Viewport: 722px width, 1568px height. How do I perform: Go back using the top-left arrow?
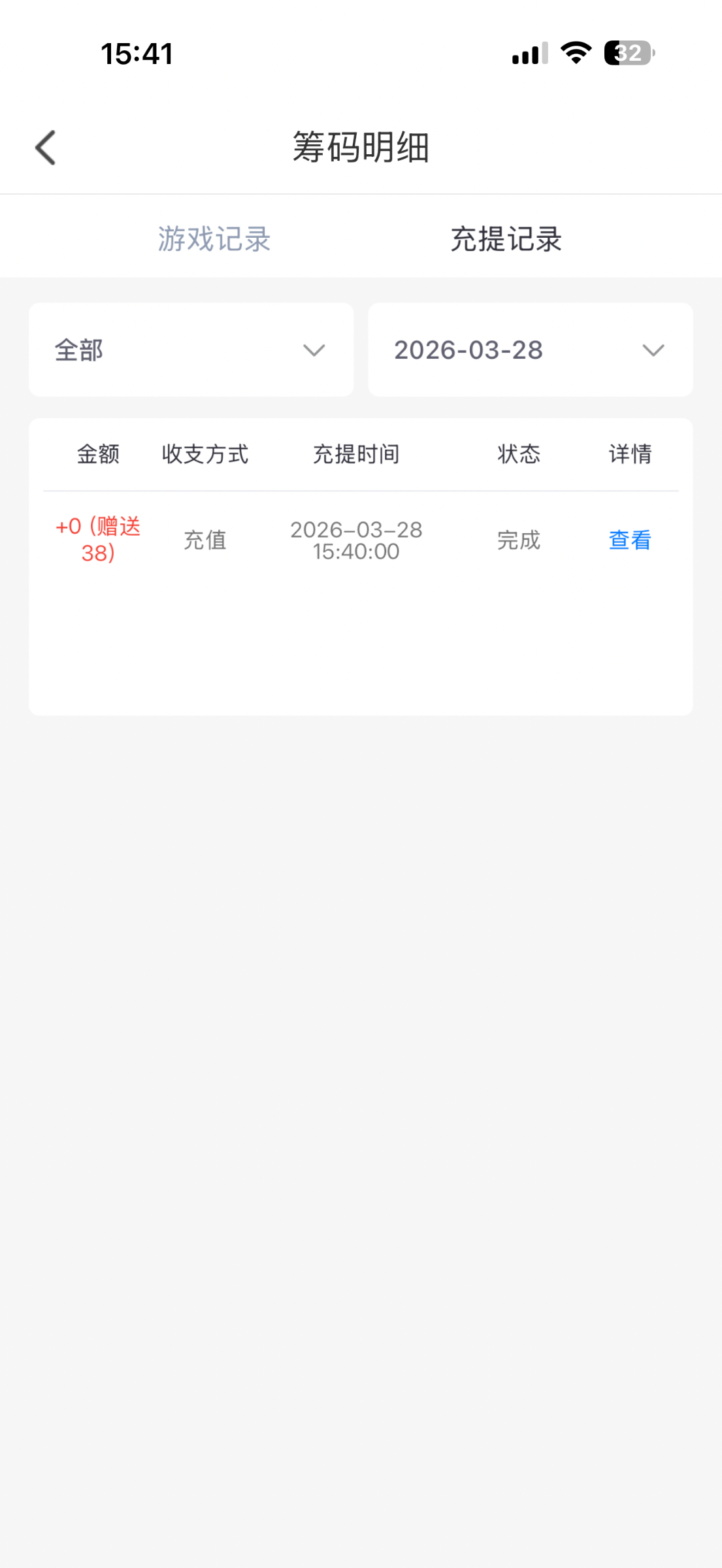tap(46, 148)
